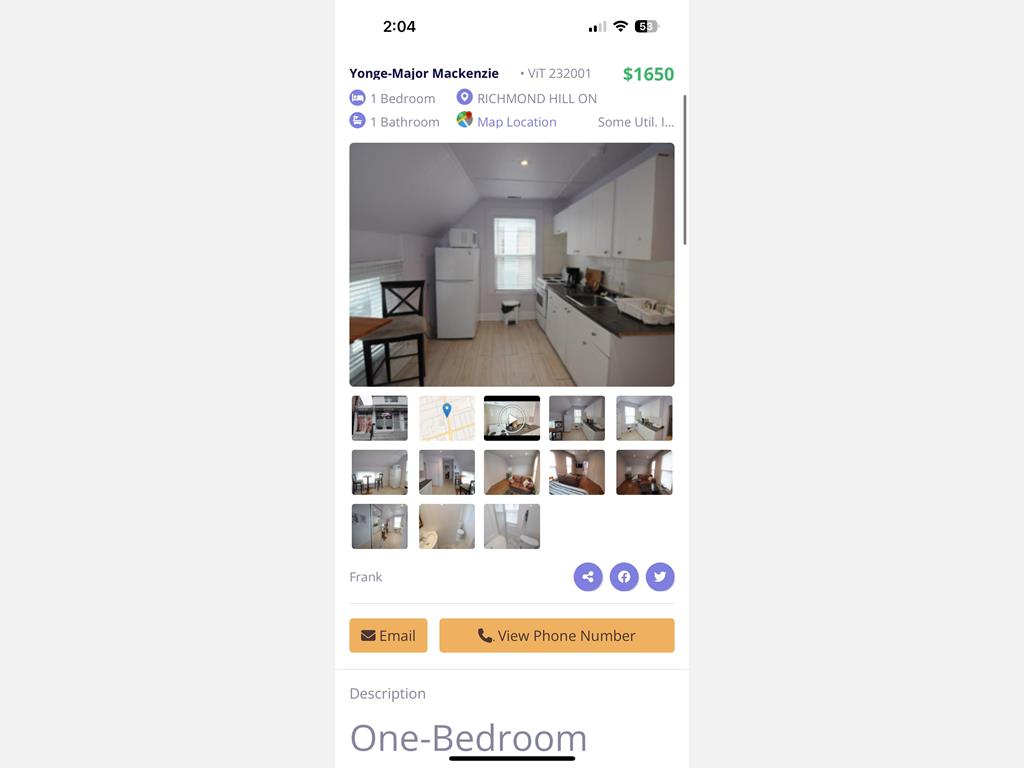Open the main kitchen photo
This screenshot has height=768, width=1024.
point(512,264)
